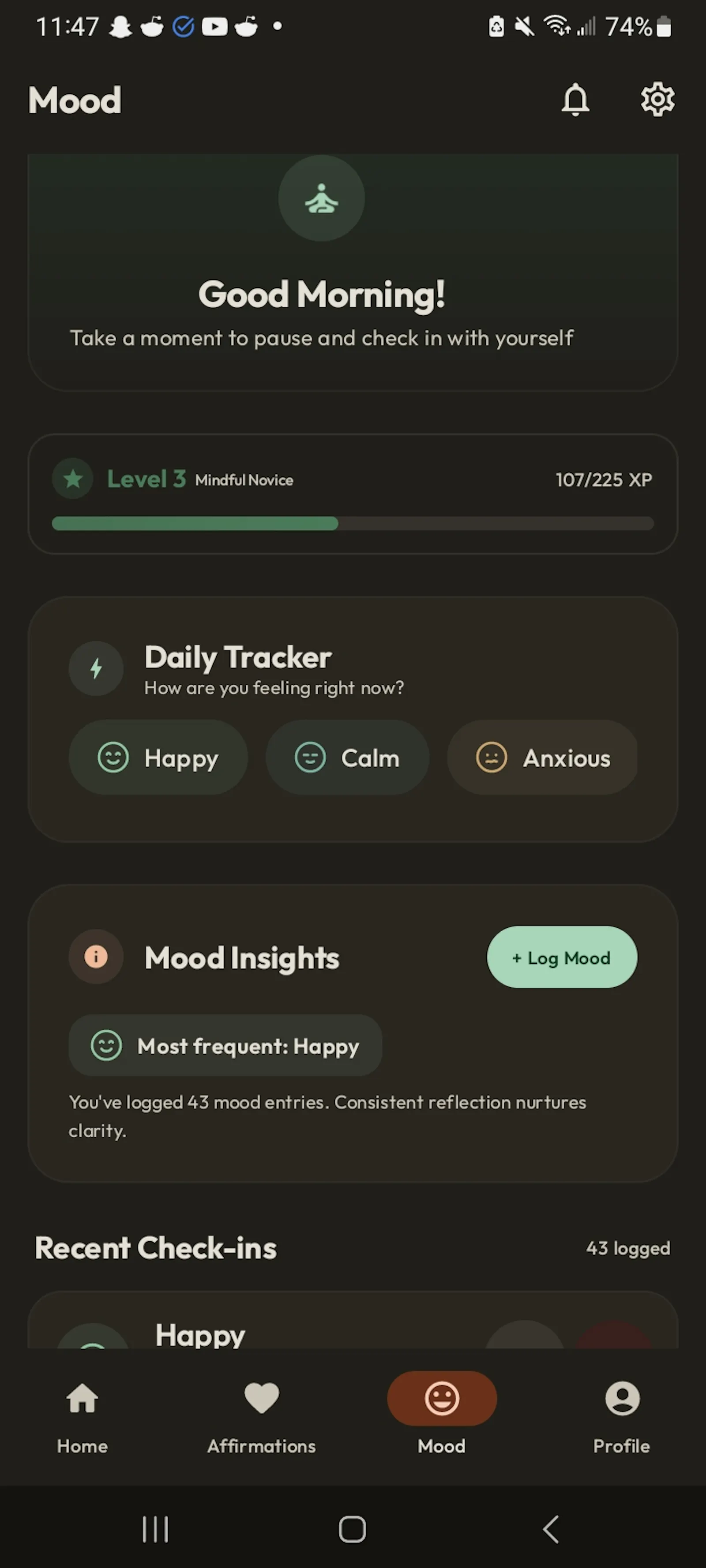706x1568 pixels.
Task: Open the system recent apps view
Action: 155,1528
